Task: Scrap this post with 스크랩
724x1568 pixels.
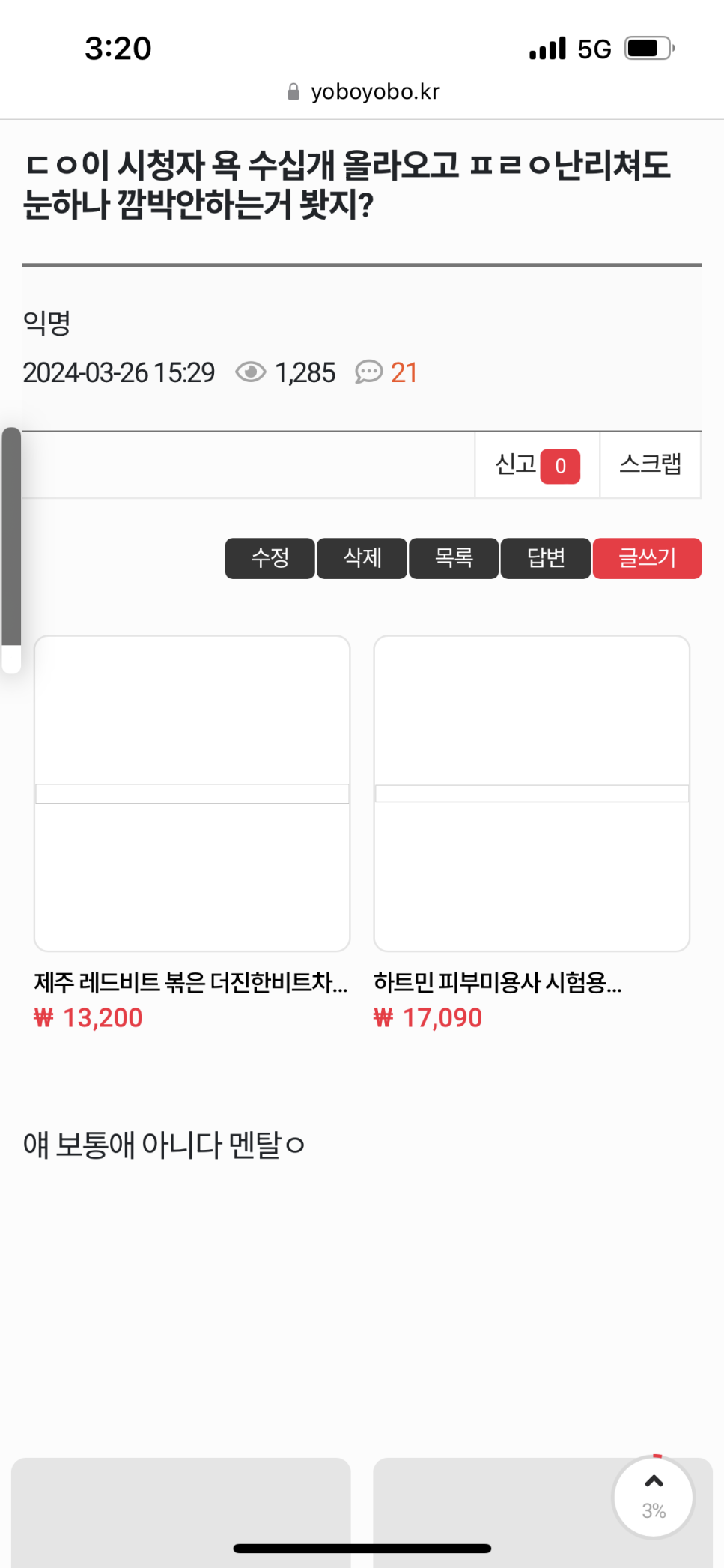Action: click(650, 464)
